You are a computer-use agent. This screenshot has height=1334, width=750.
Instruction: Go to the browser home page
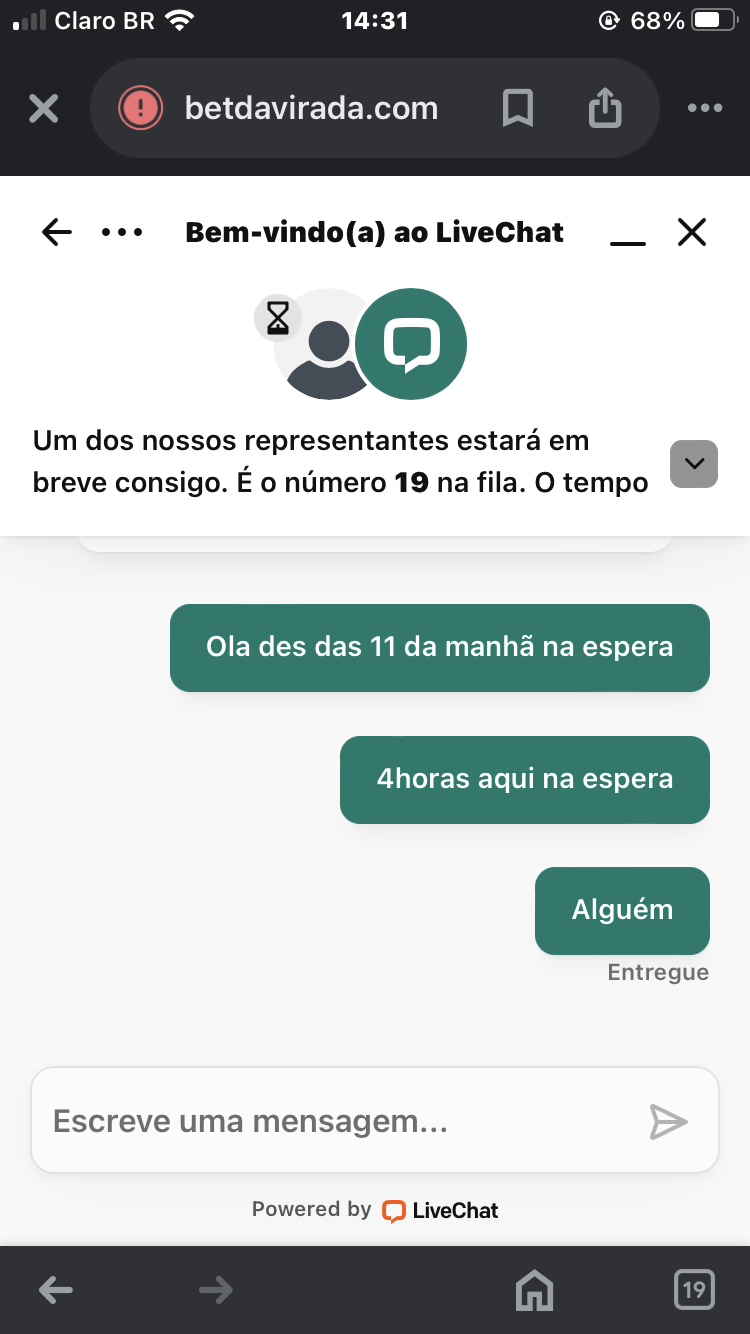[x=534, y=1290]
